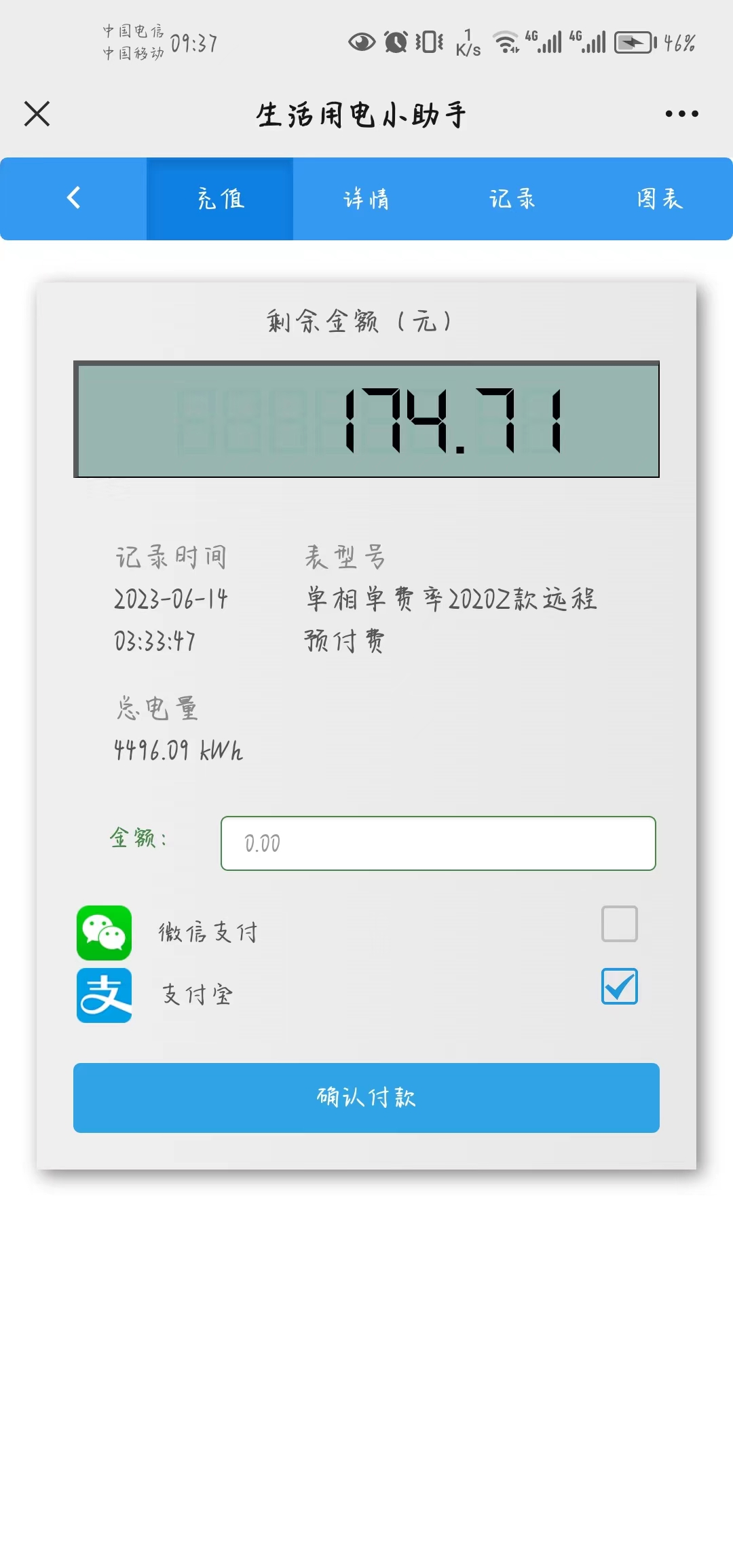Open the three-dot overflow menu
Screen dimensions: 733x1568
[x=681, y=114]
